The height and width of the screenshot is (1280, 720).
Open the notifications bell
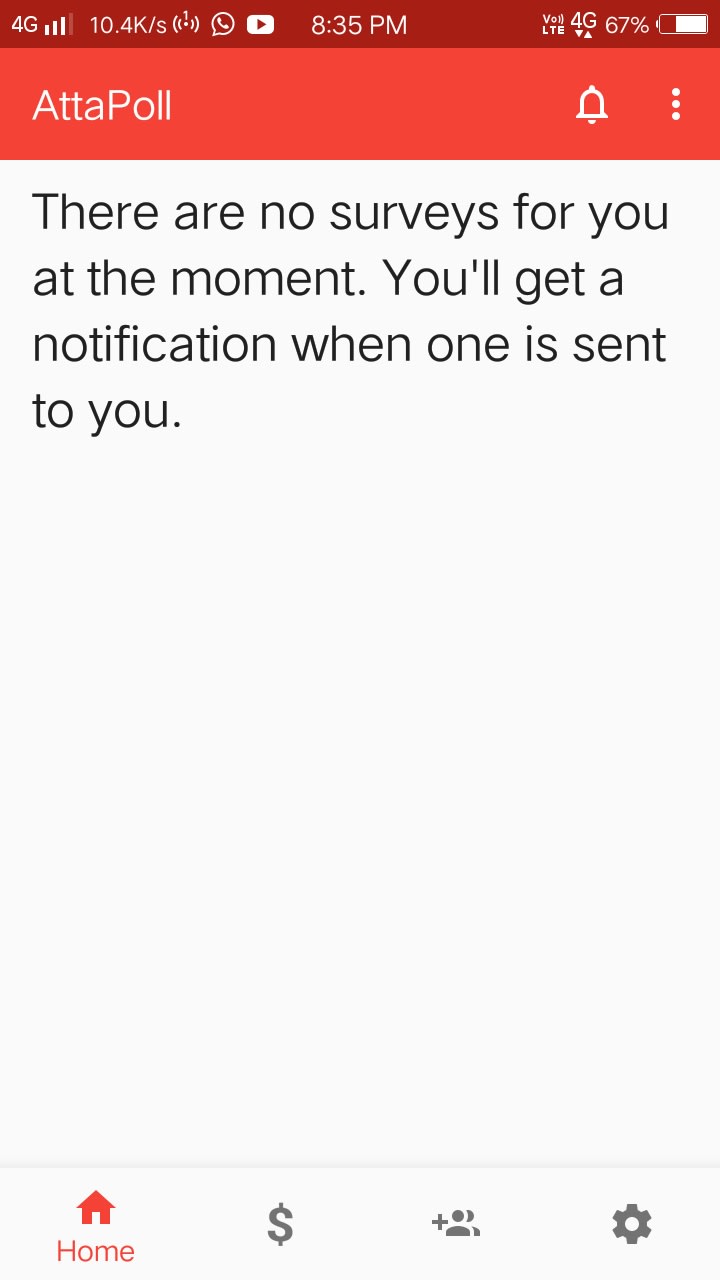point(592,105)
